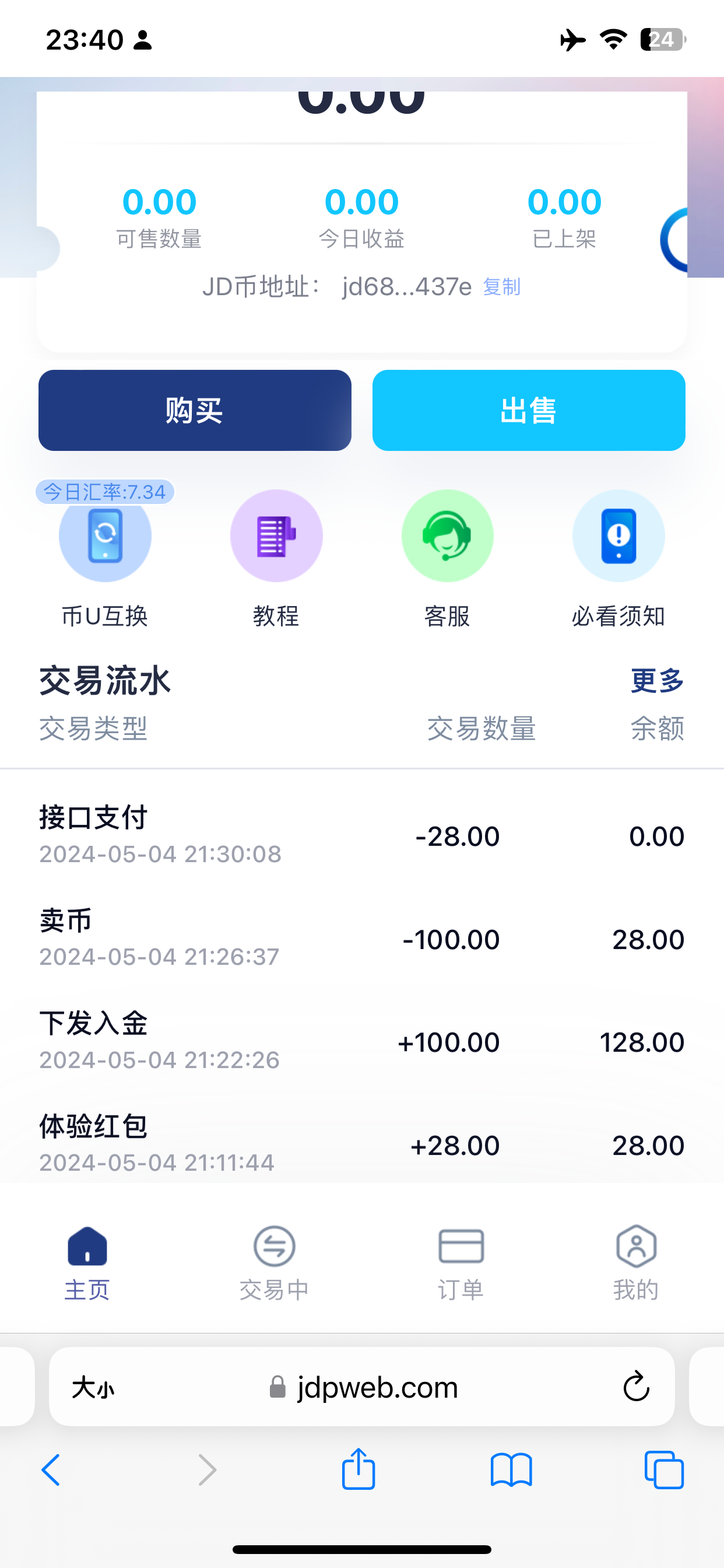Open the 教程 tutorial
The width and height of the screenshot is (724, 1568).
click(x=276, y=536)
